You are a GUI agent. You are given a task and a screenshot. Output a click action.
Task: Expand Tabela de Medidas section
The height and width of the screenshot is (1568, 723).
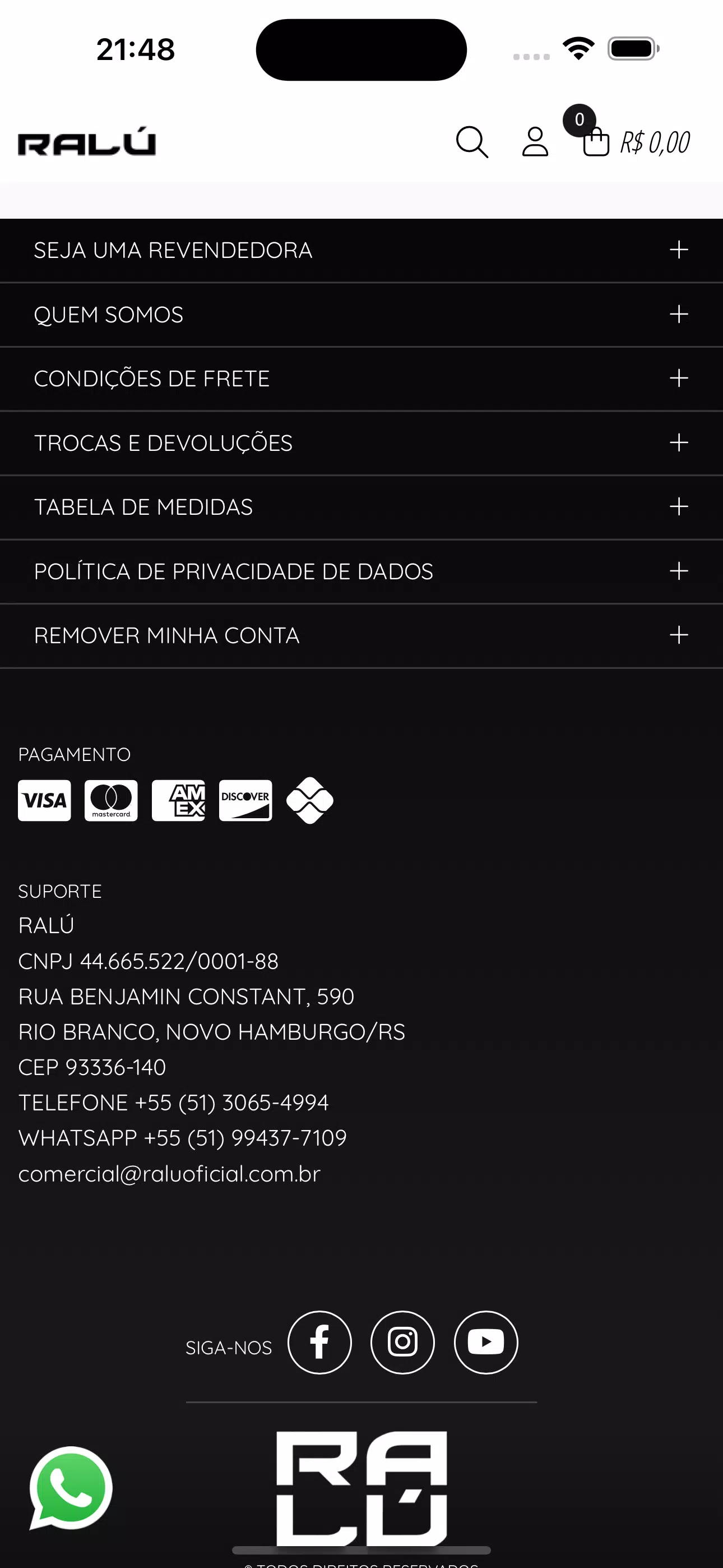(x=361, y=507)
